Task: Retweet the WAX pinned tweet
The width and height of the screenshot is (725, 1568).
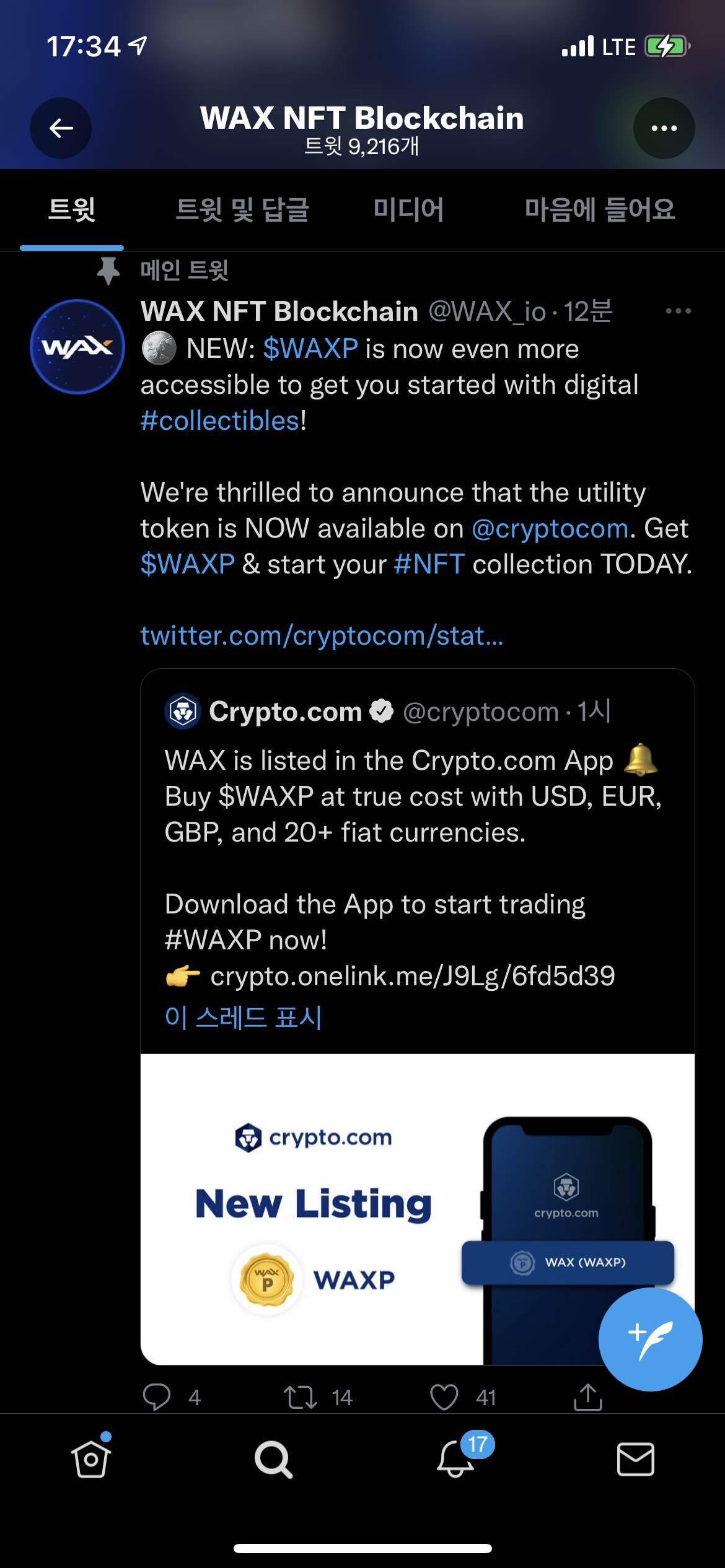Action: click(x=301, y=1397)
